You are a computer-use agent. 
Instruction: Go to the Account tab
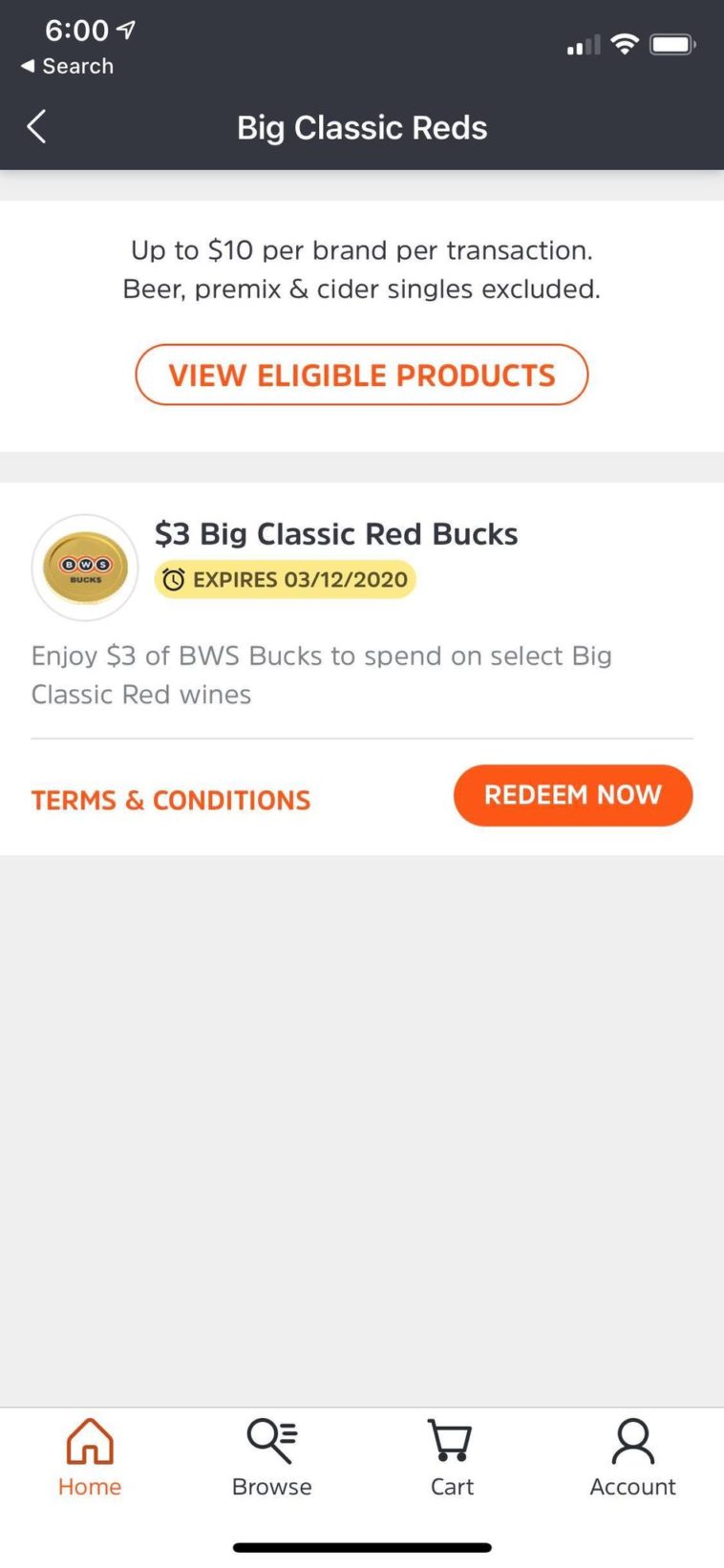pos(632,1456)
